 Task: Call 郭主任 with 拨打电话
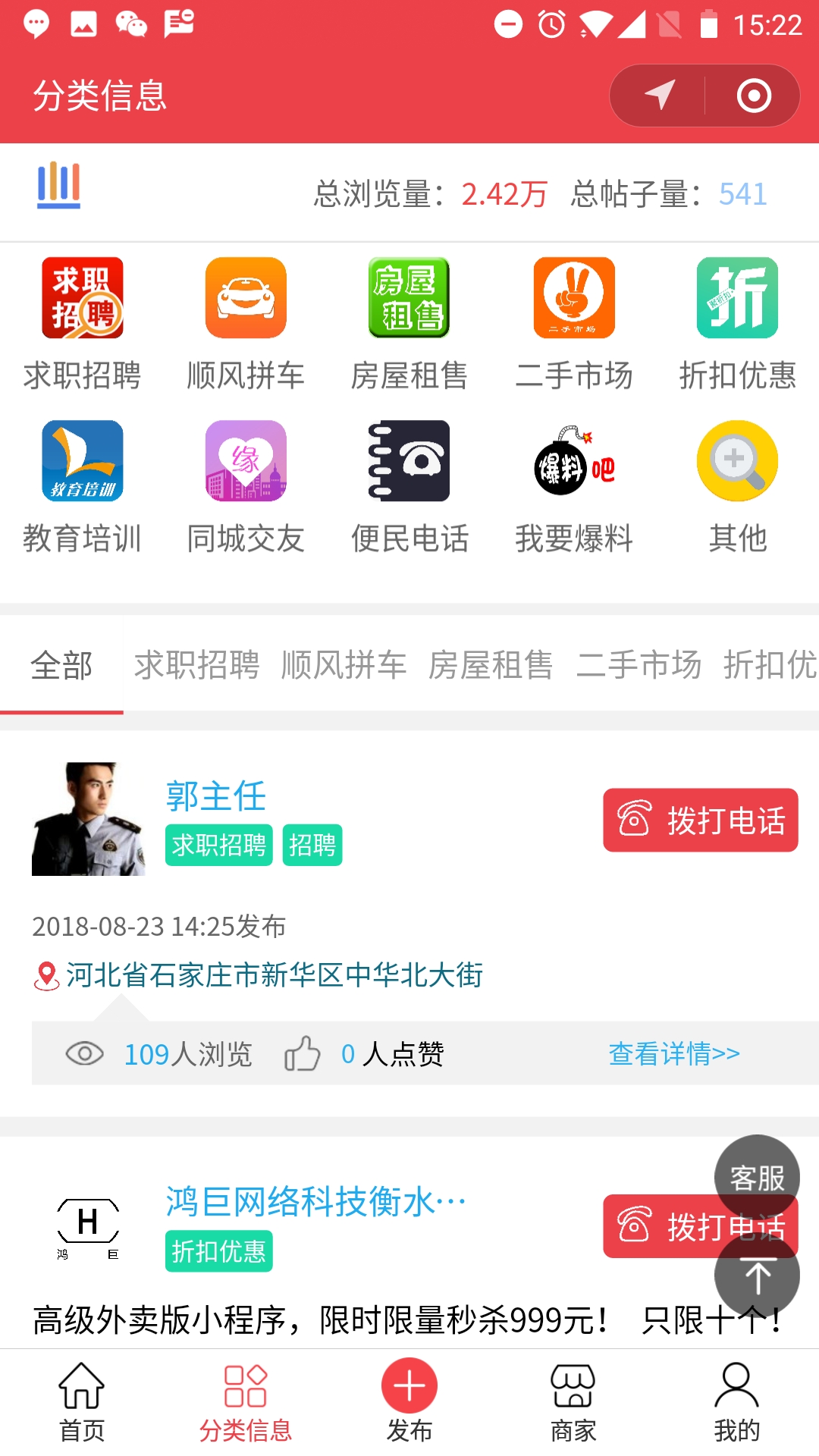(700, 821)
